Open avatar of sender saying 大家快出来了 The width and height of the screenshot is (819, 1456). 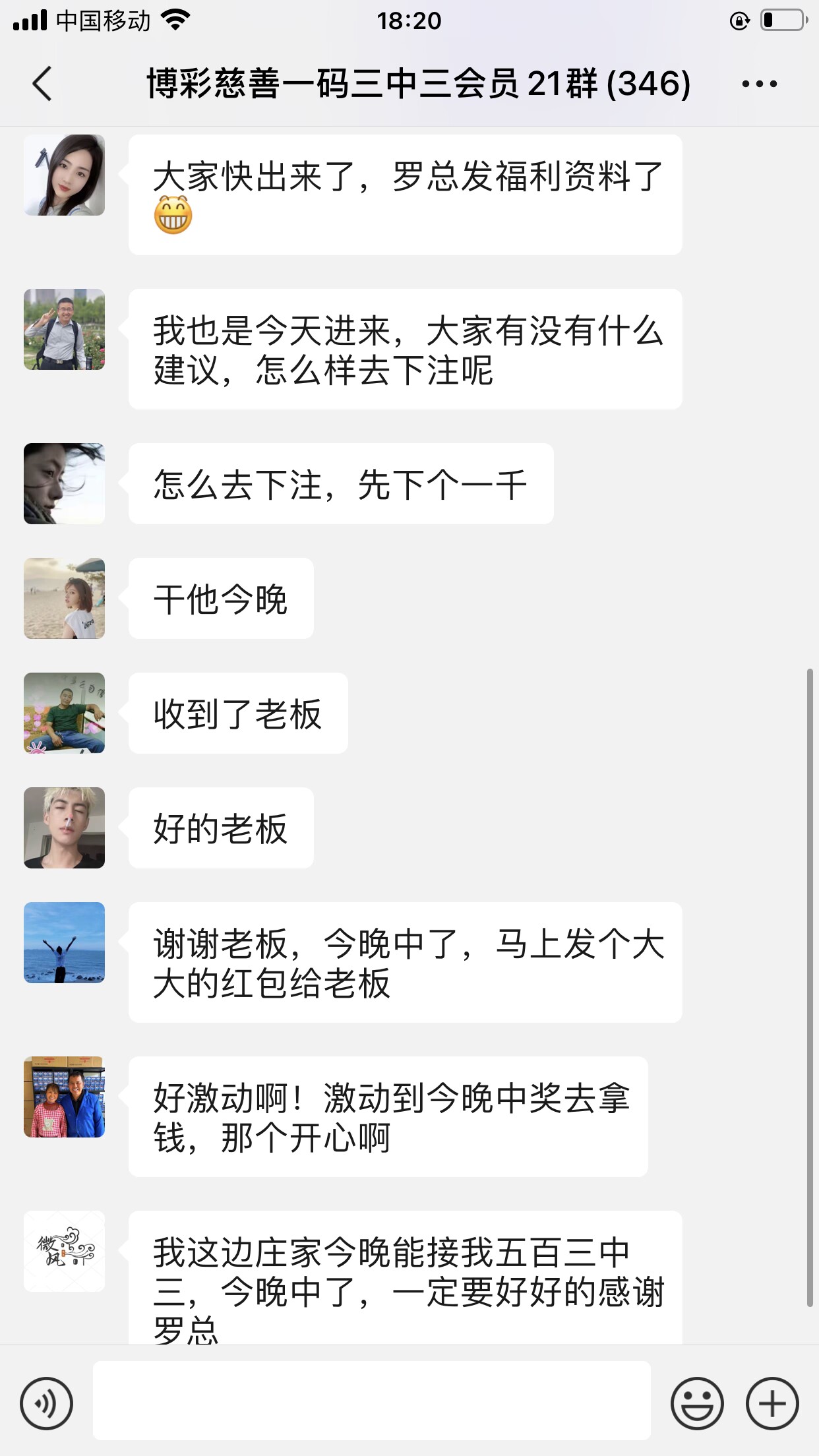point(64,175)
